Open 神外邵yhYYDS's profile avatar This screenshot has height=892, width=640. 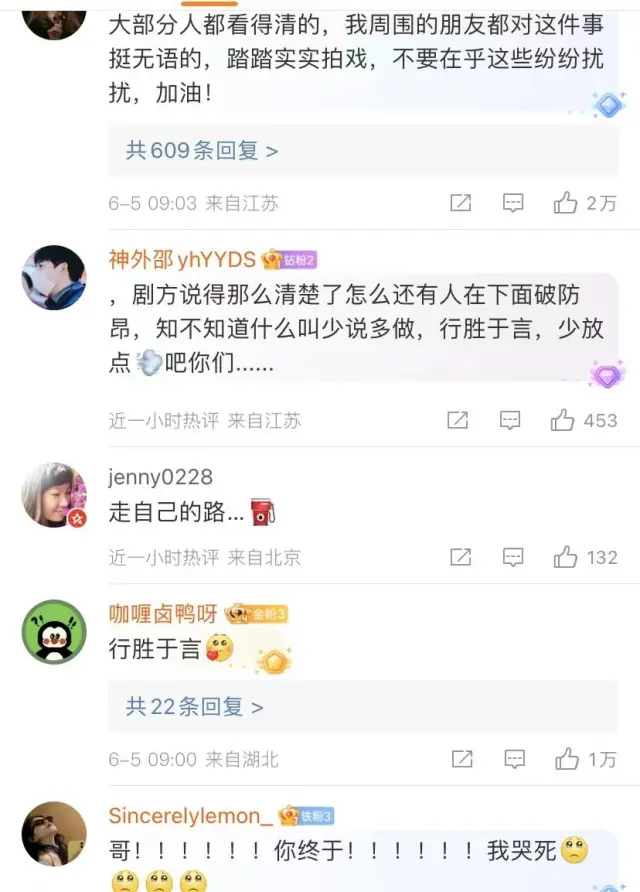(54, 277)
